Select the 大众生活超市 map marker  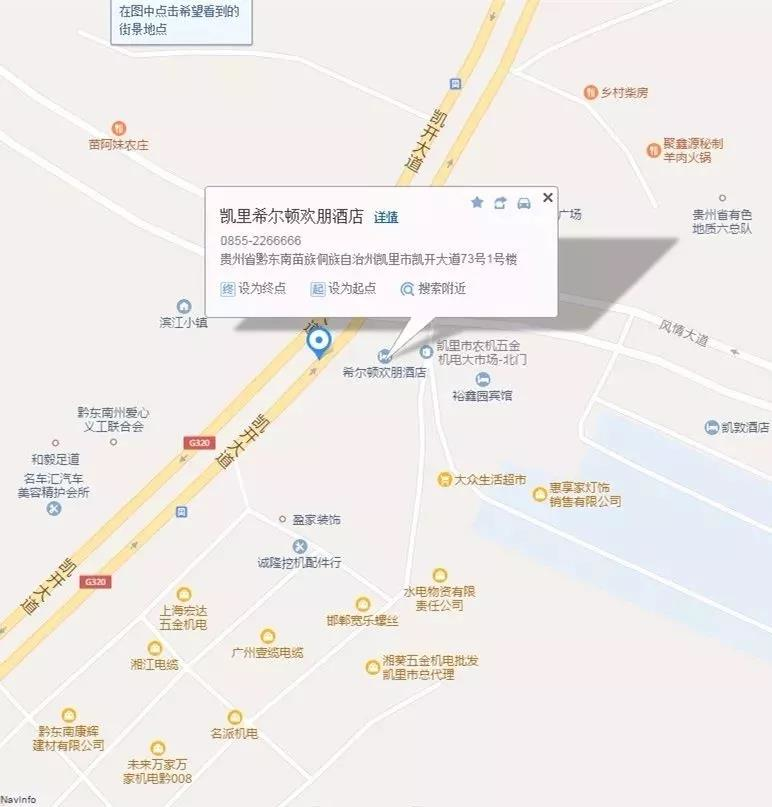point(445,479)
